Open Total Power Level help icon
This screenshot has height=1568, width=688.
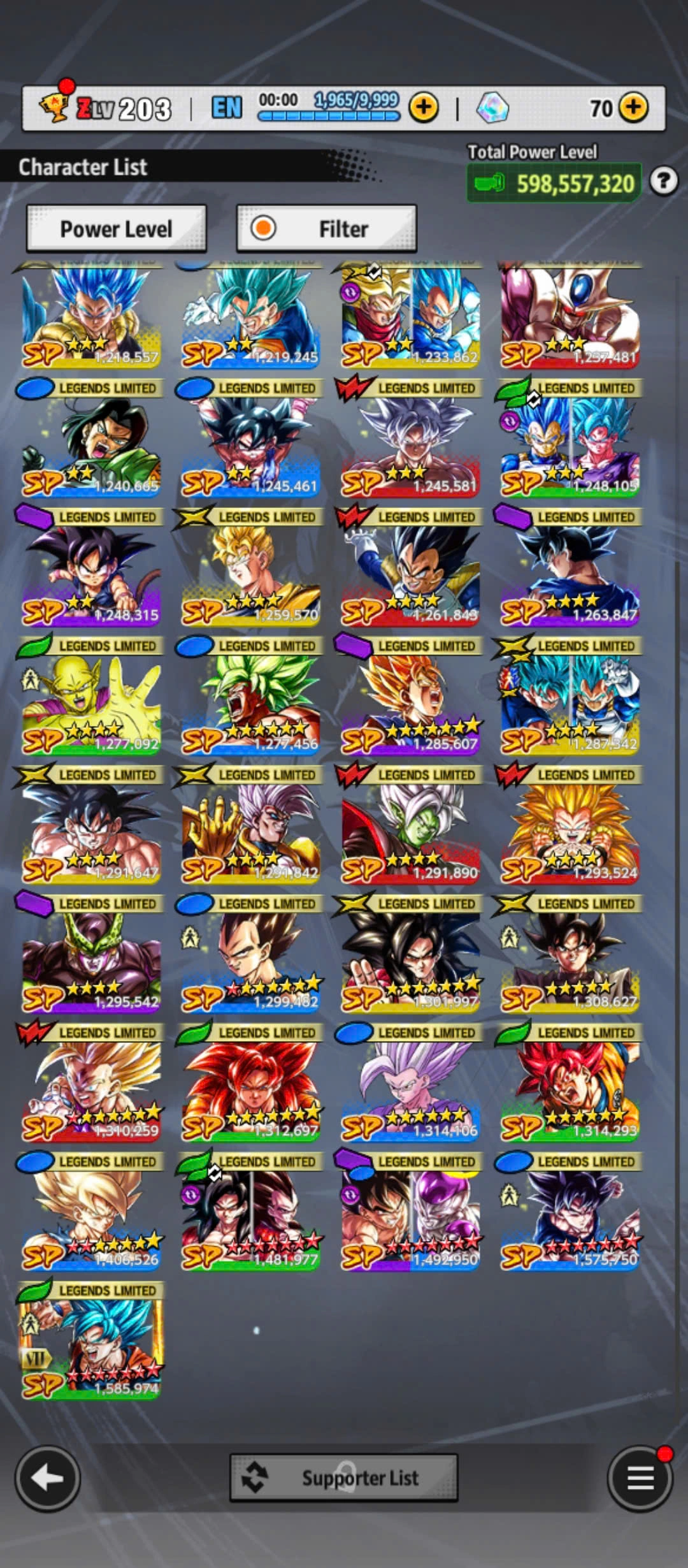click(663, 182)
